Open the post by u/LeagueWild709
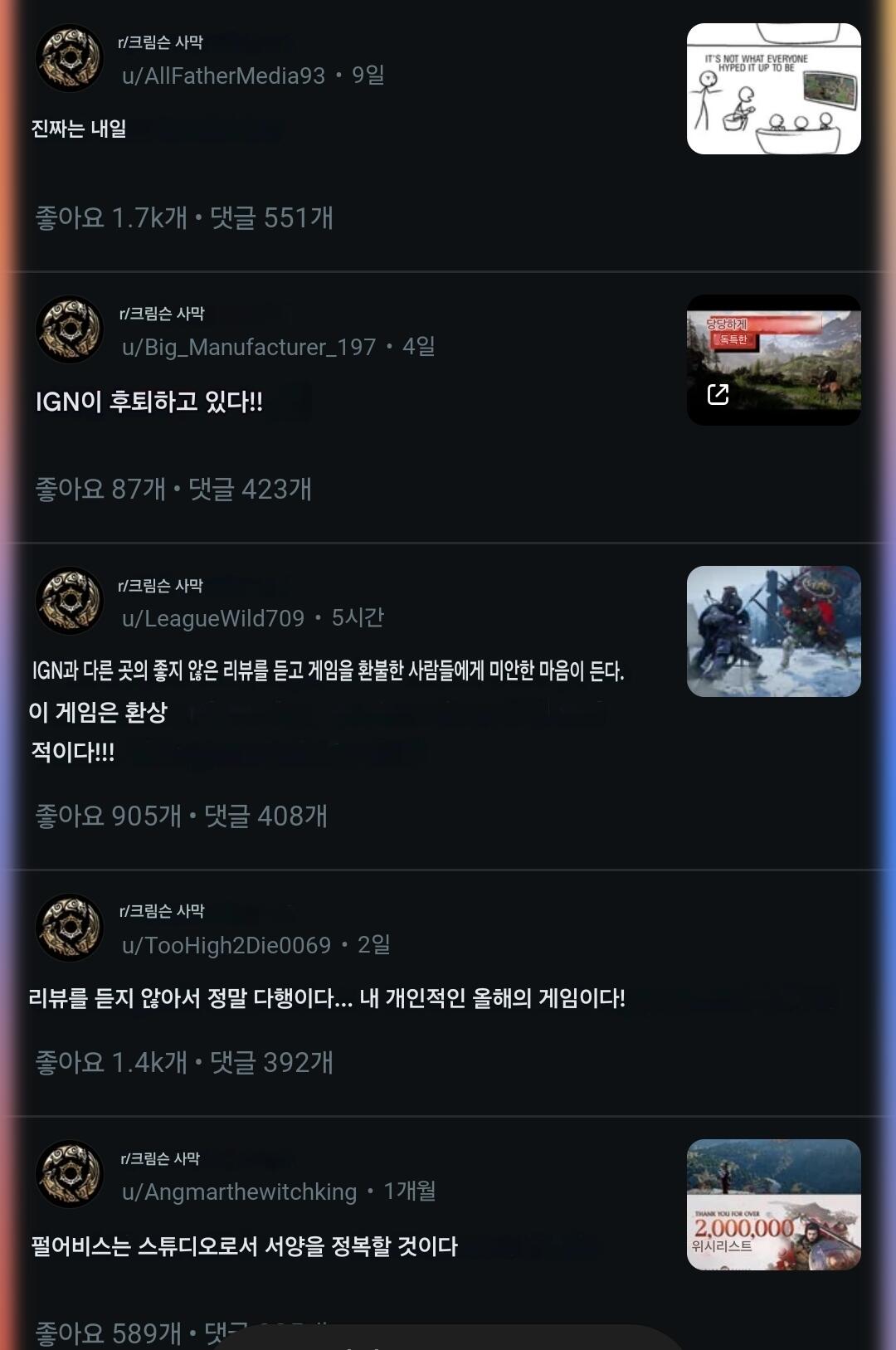 point(328,670)
